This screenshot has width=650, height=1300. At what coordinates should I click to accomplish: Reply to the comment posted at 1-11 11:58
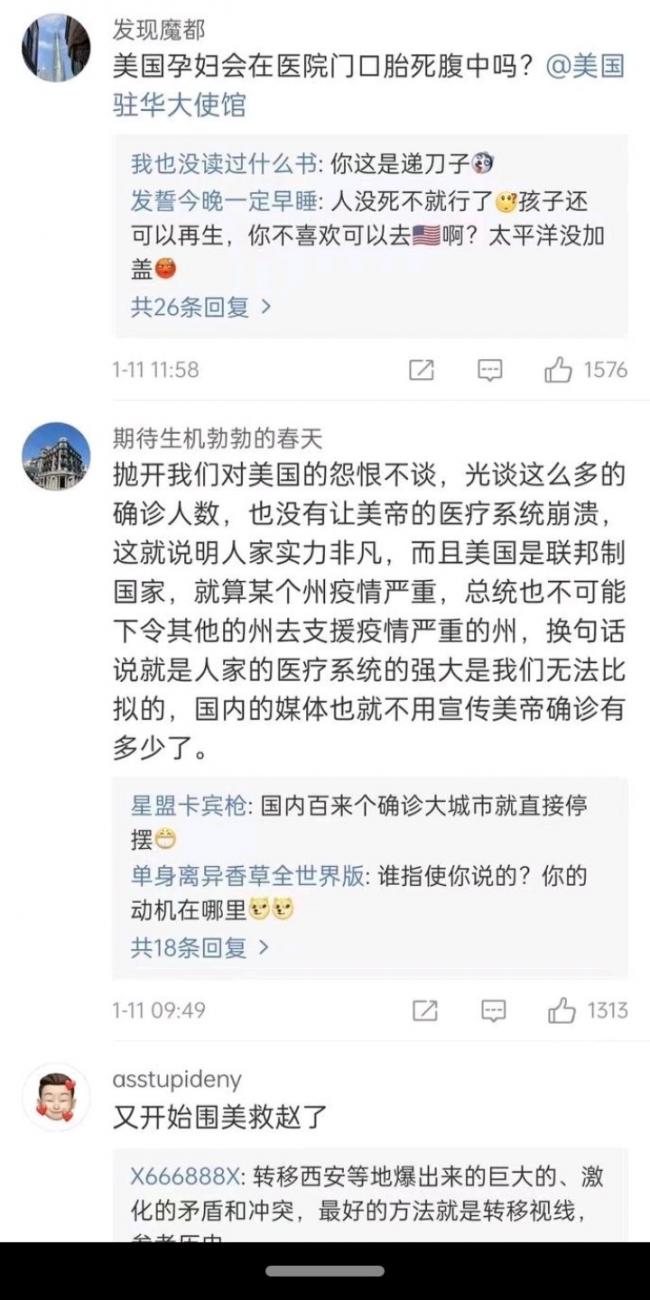pos(489,370)
